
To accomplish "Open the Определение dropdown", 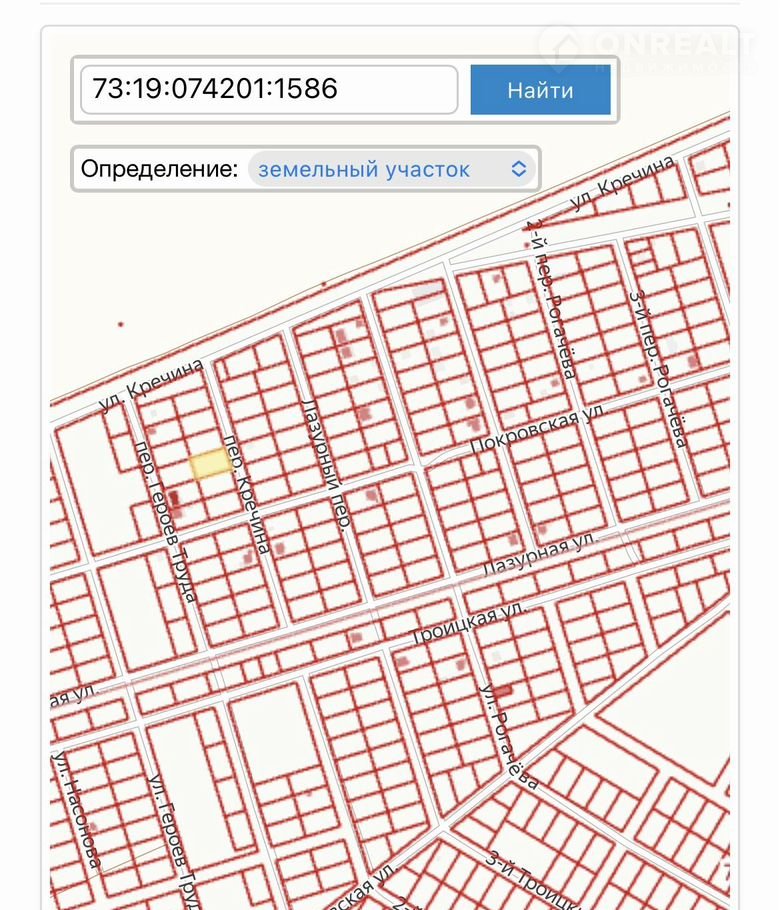I will [x=392, y=169].
